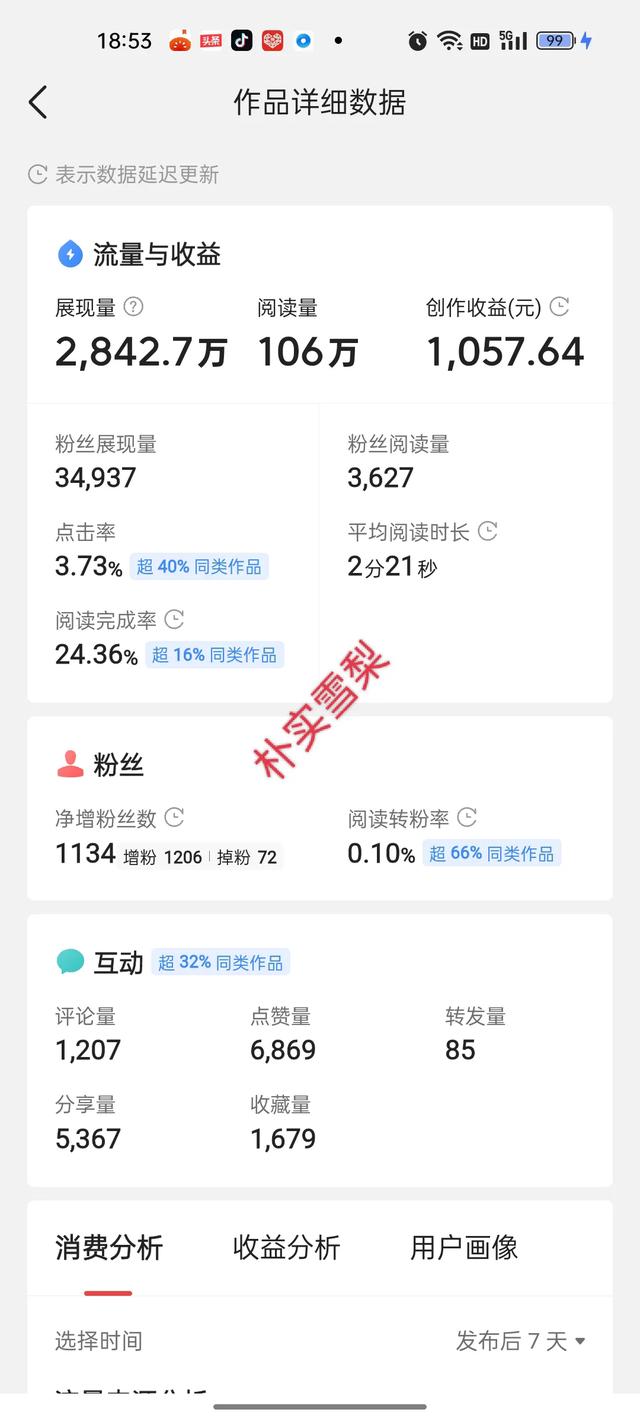
Task: Switch to the 收益分析 tab
Action: tap(286, 1247)
